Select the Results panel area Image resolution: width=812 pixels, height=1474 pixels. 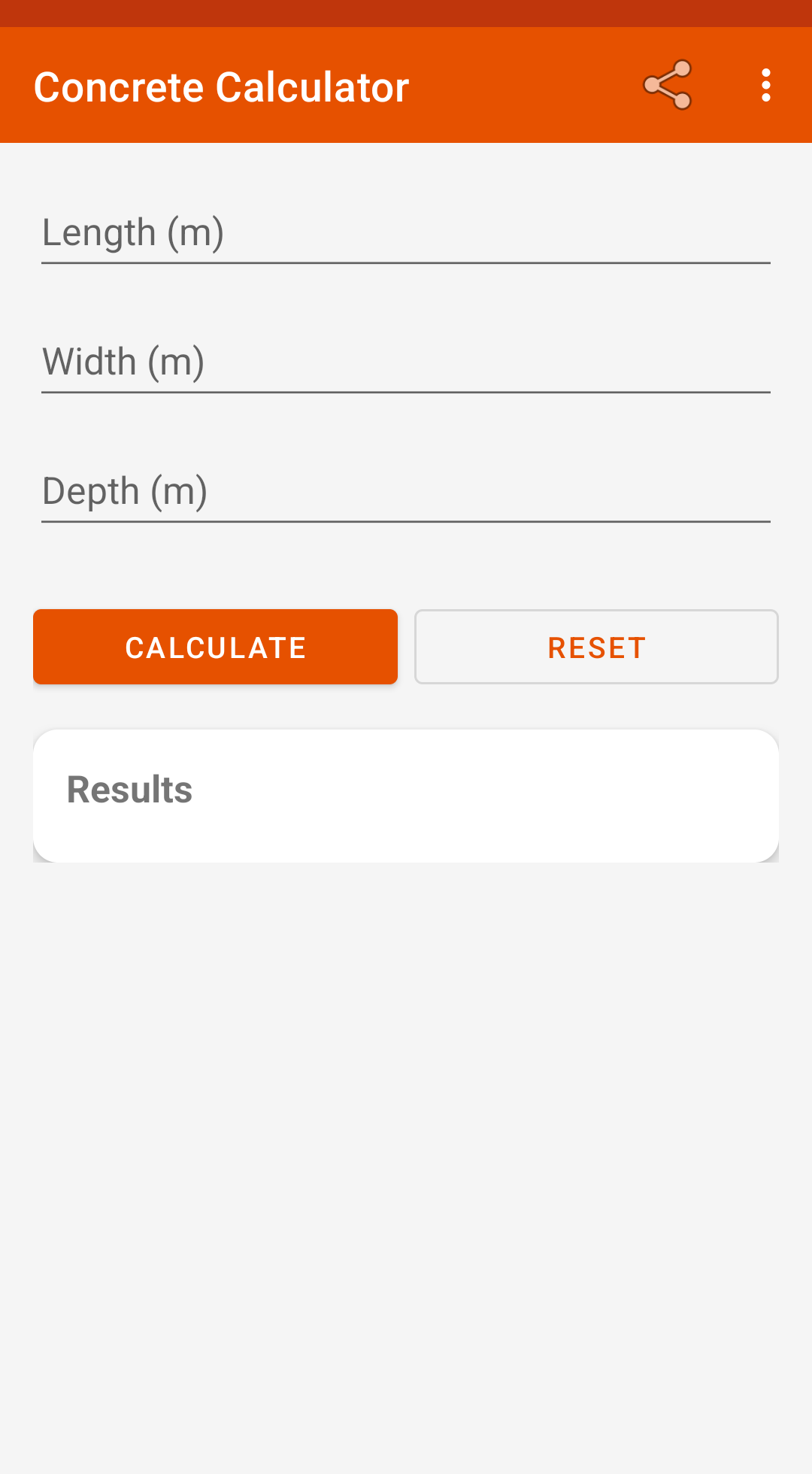point(406,794)
